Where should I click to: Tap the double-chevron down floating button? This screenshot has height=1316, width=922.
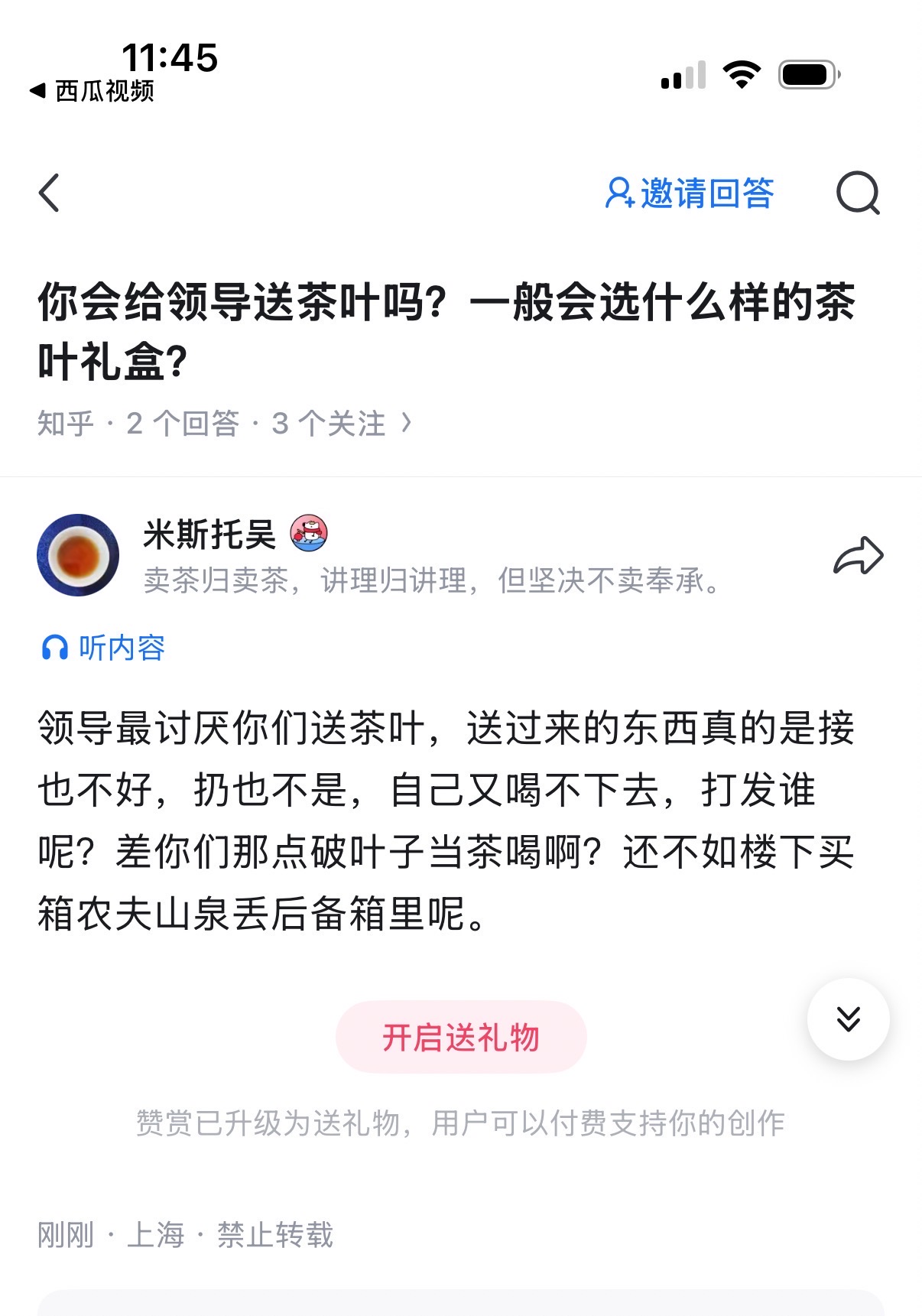point(849,1019)
